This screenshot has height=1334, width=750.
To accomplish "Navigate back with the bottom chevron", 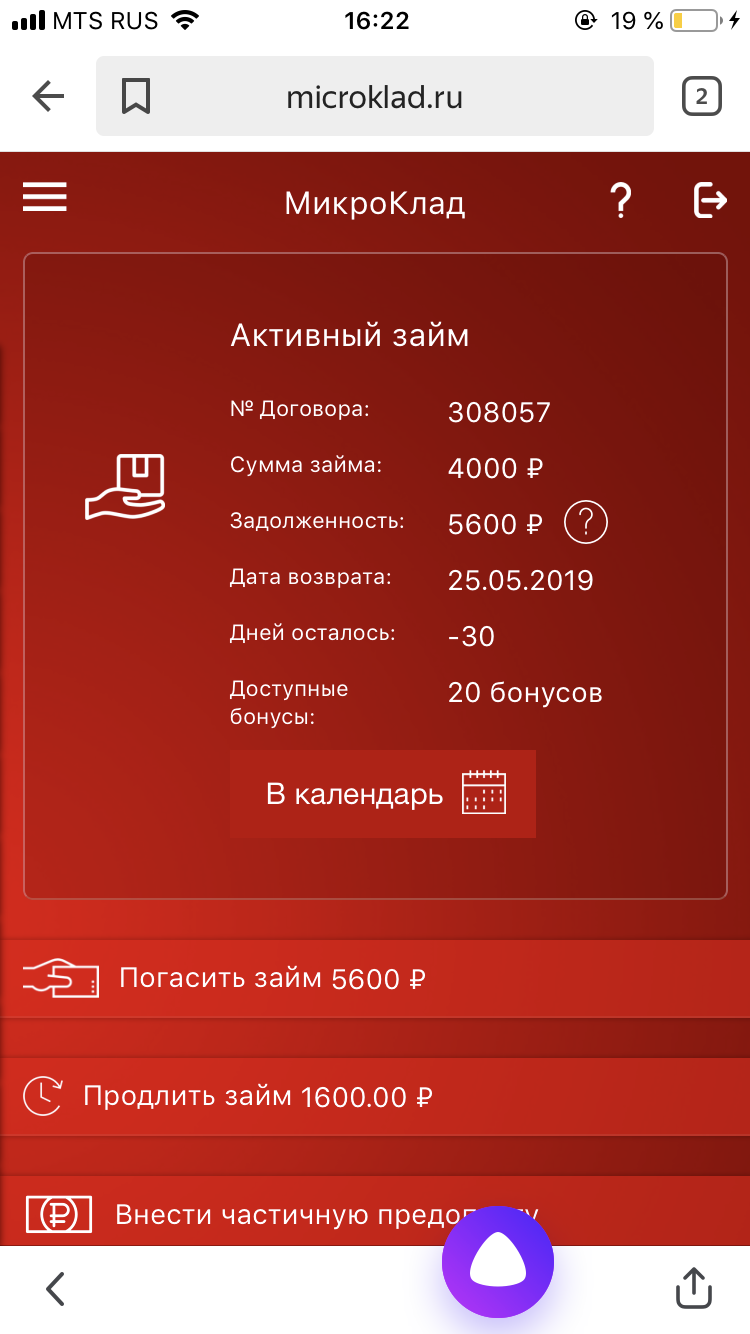I will pyautogui.click(x=56, y=1288).
